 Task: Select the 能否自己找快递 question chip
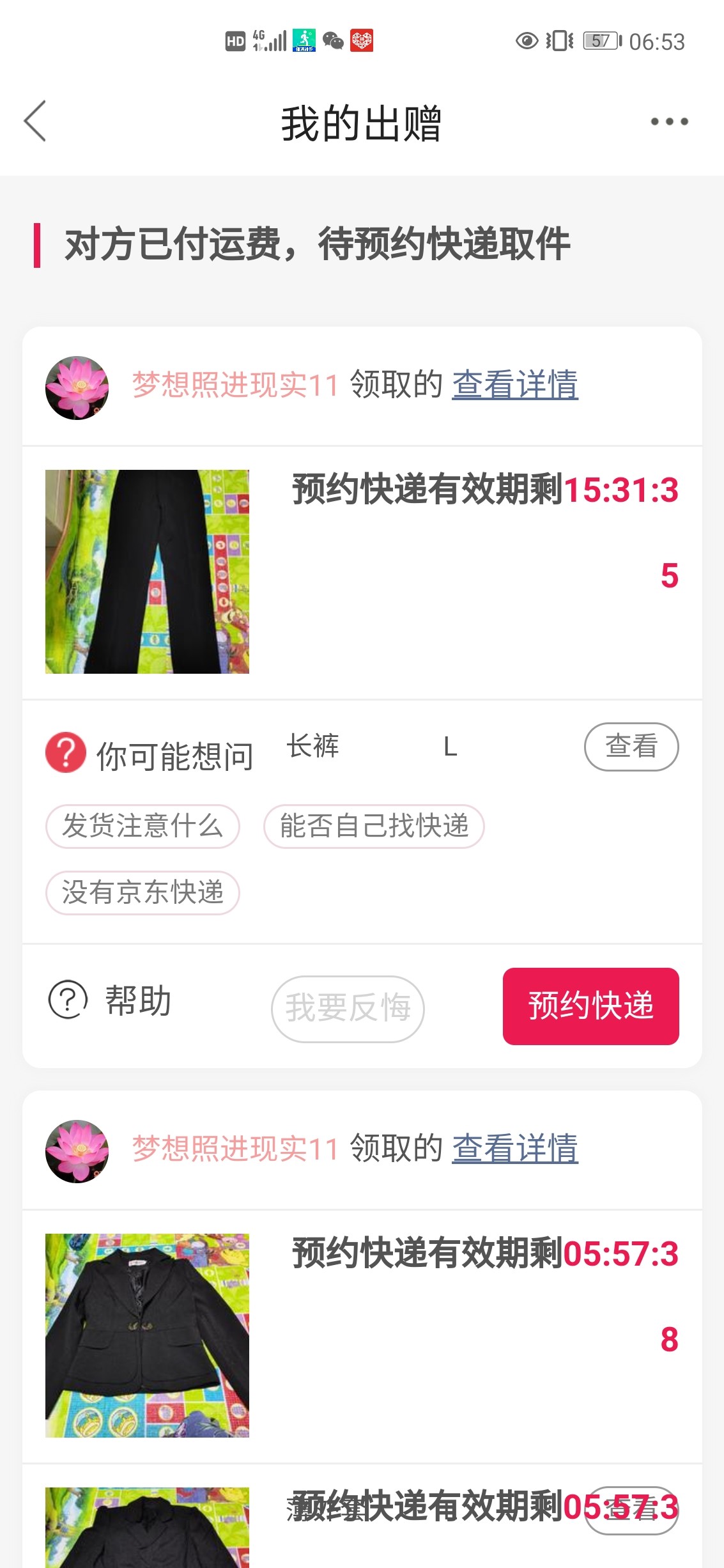[x=374, y=826]
